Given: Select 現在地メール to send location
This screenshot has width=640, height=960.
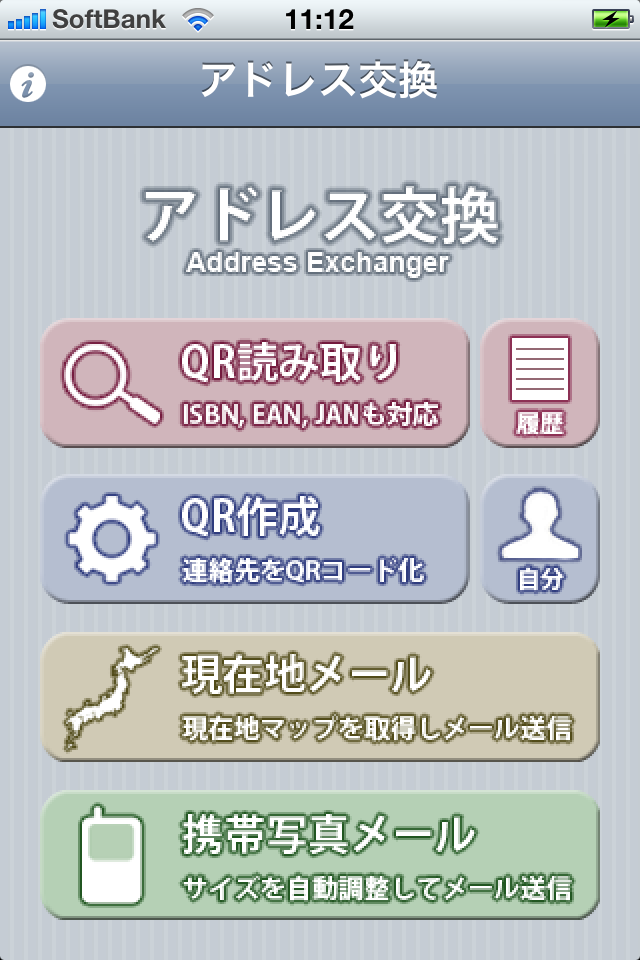Looking at the screenshot, I should 320,697.
